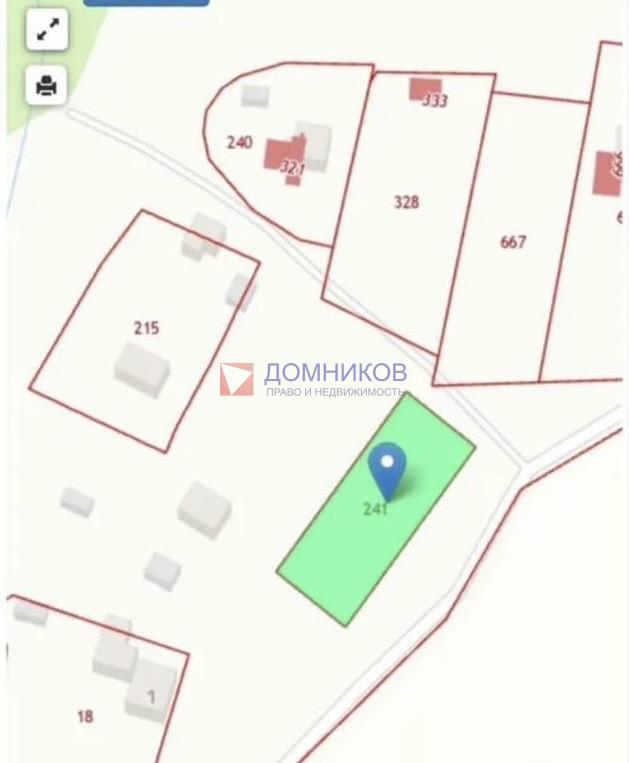This screenshot has height=763, width=629.
Task: Expand the map to fullscreen
Action: [x=46, y=30]
